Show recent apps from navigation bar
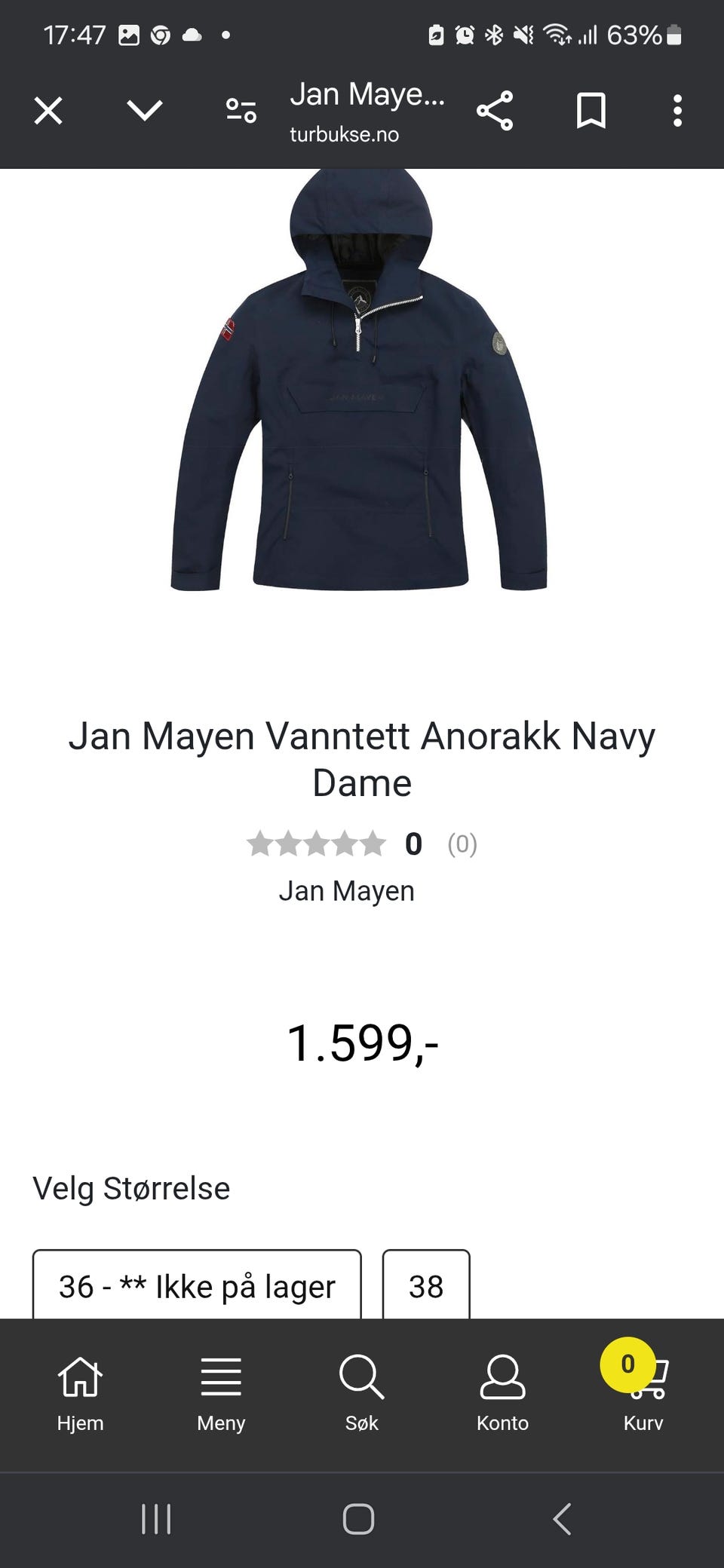724x1568 pixels. coord(156,1519)
